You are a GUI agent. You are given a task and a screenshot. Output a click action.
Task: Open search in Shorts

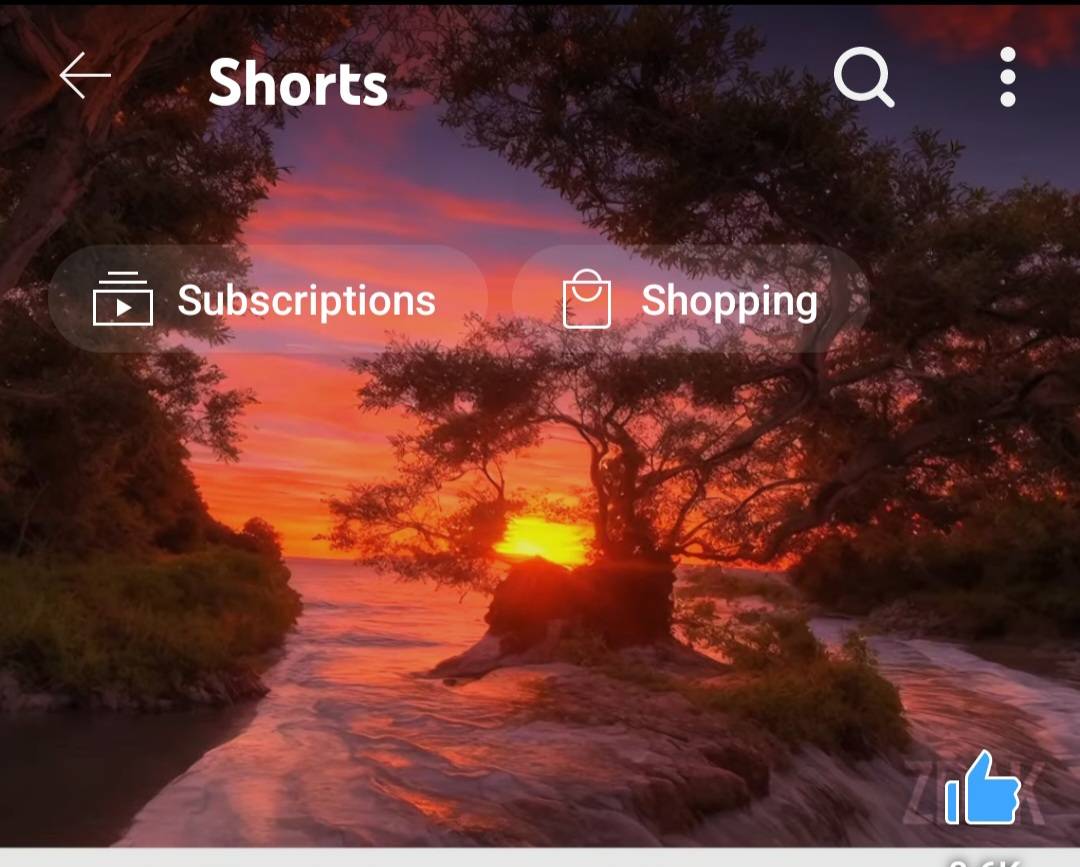(x=863, y=77)
